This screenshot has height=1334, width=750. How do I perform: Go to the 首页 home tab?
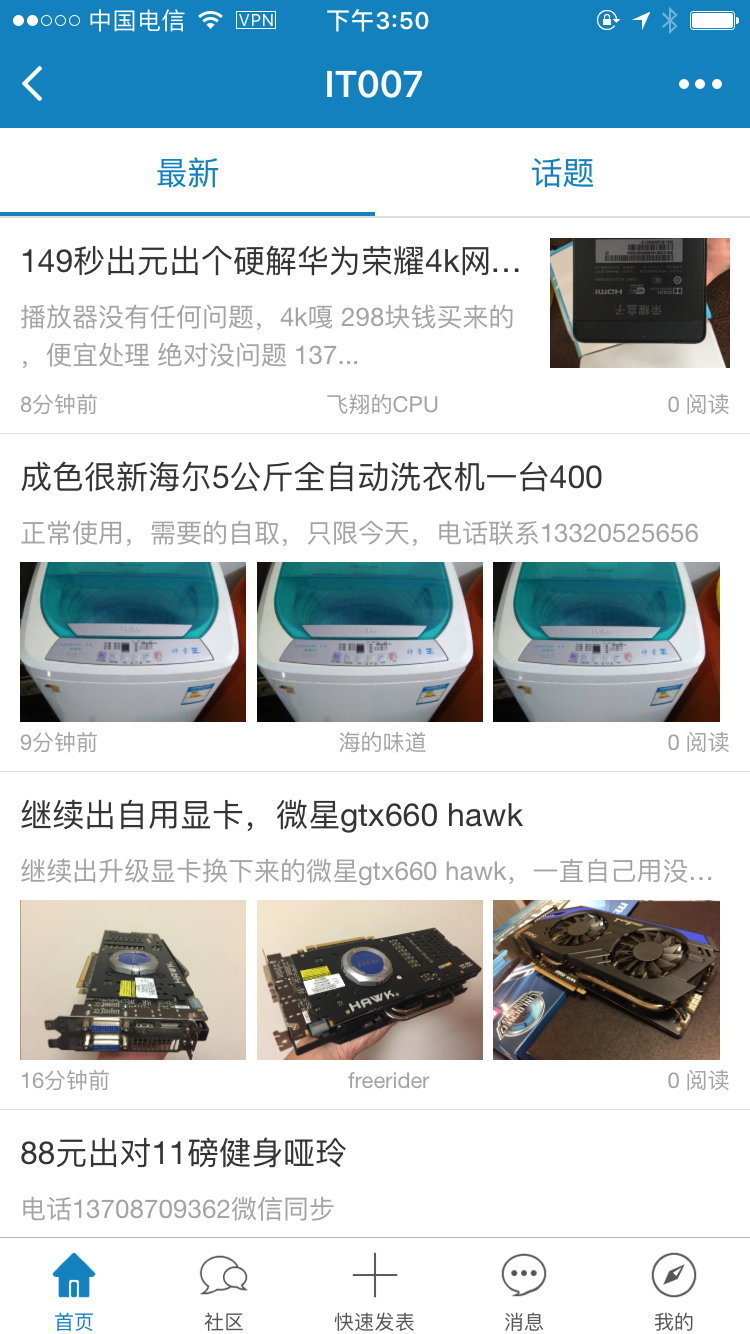click(74, 1291)
